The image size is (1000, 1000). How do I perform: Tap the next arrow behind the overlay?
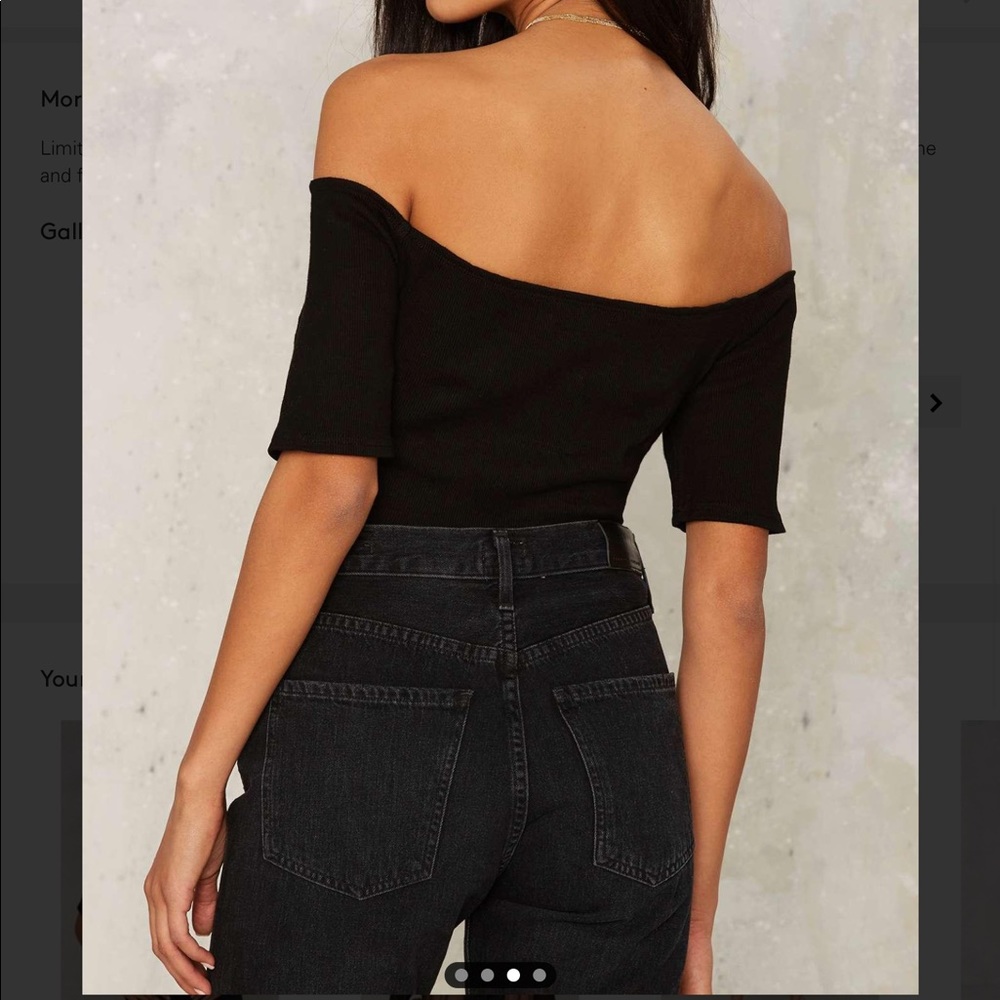[x=936, y=403]
